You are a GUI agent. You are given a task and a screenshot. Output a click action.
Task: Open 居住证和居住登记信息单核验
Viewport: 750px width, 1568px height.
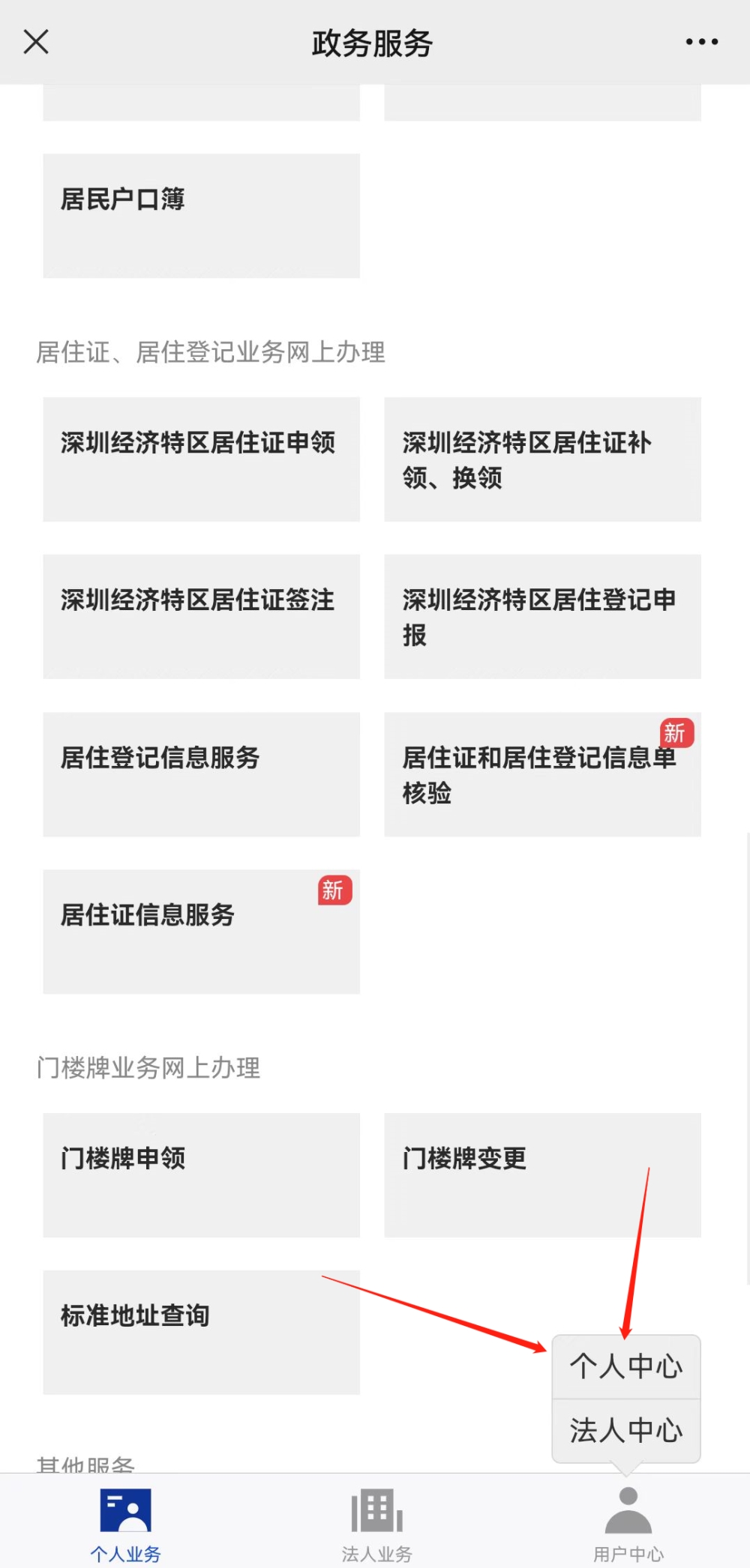[542, 774]
